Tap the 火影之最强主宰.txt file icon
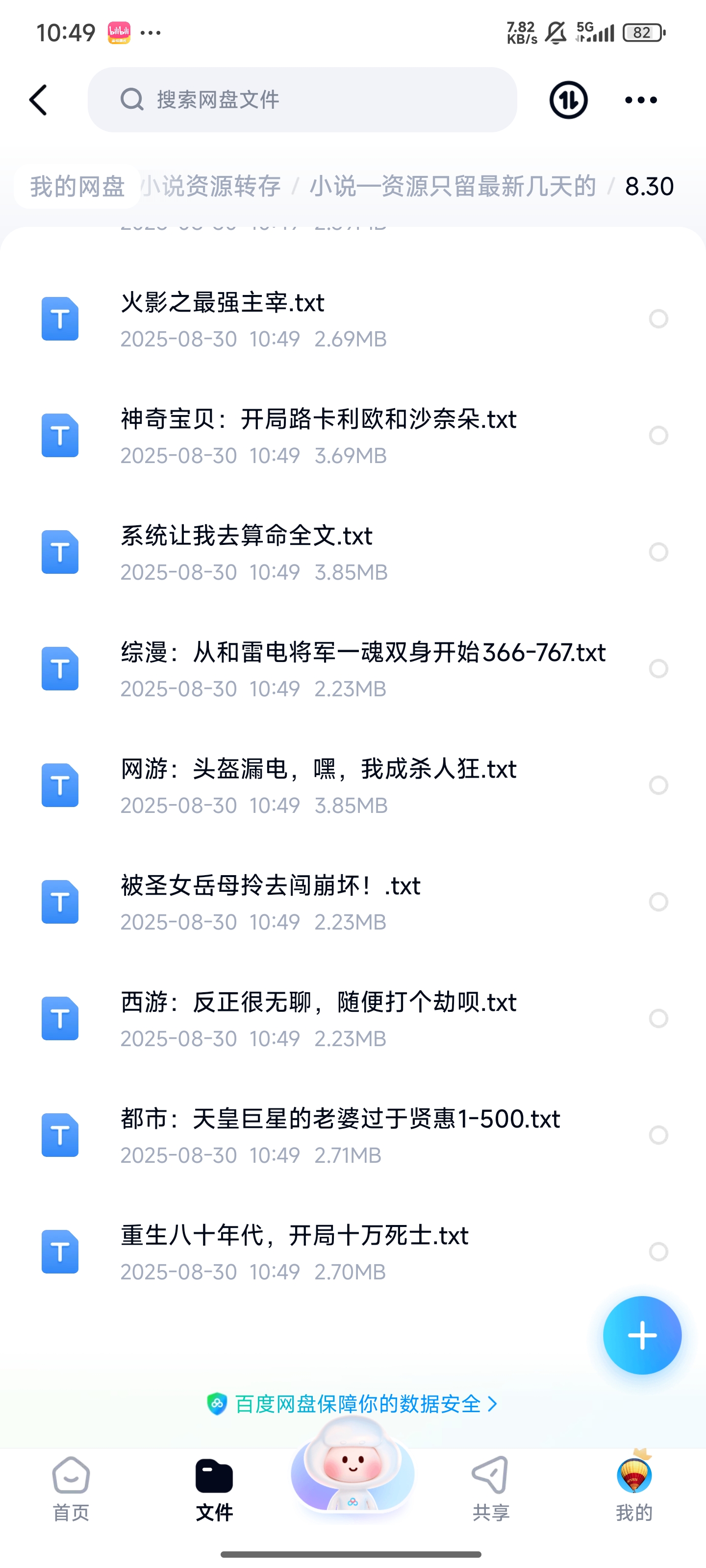The height and width of the screenshot is (1568, 706). (59, 318)
